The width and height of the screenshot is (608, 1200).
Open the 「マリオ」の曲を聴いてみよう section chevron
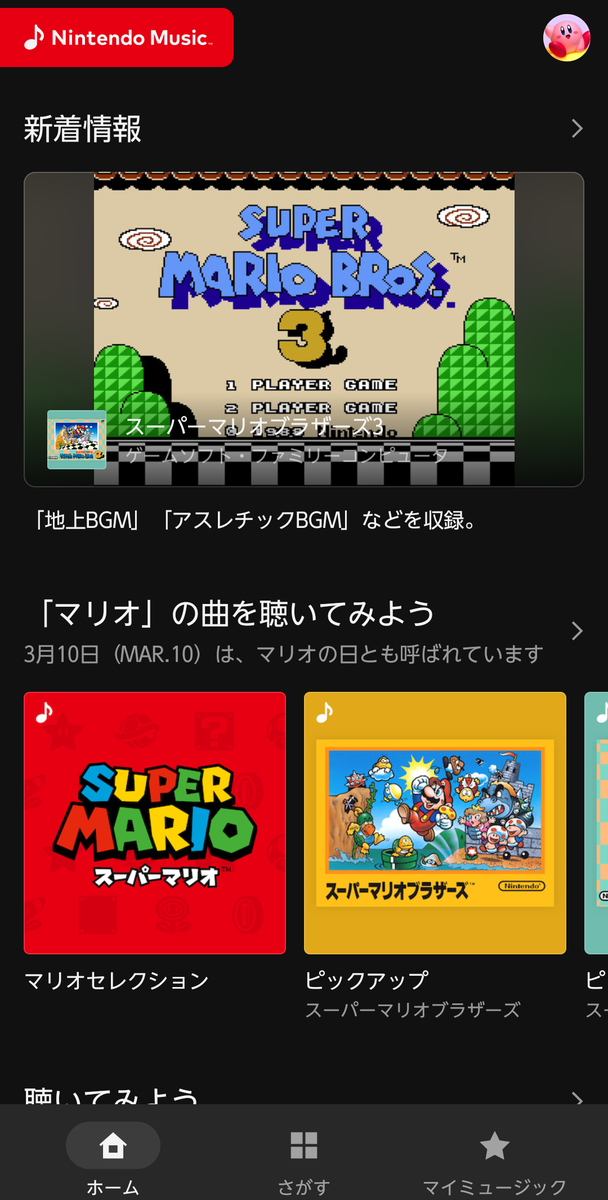click(x=576, y=631)
